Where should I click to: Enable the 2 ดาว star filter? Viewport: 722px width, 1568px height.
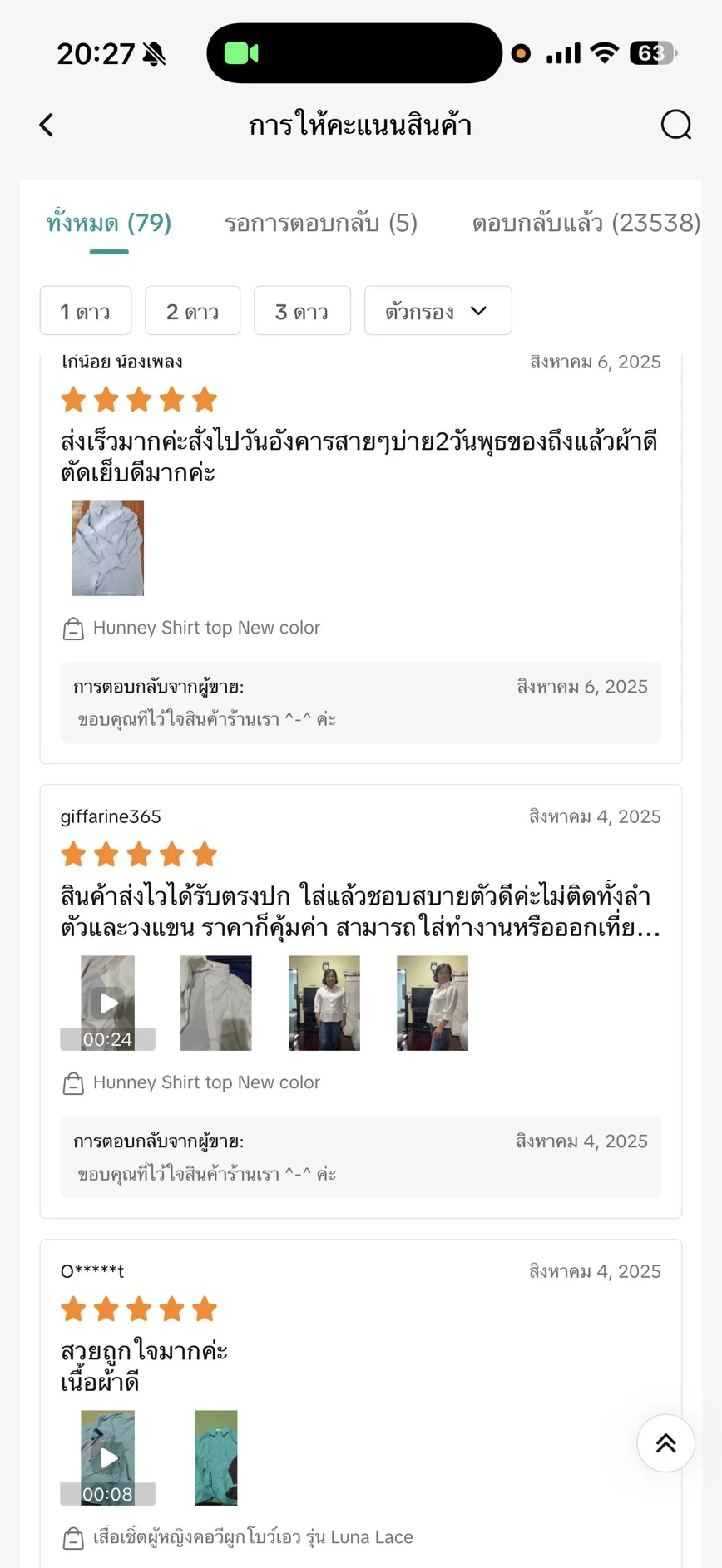tap(192, 310)
